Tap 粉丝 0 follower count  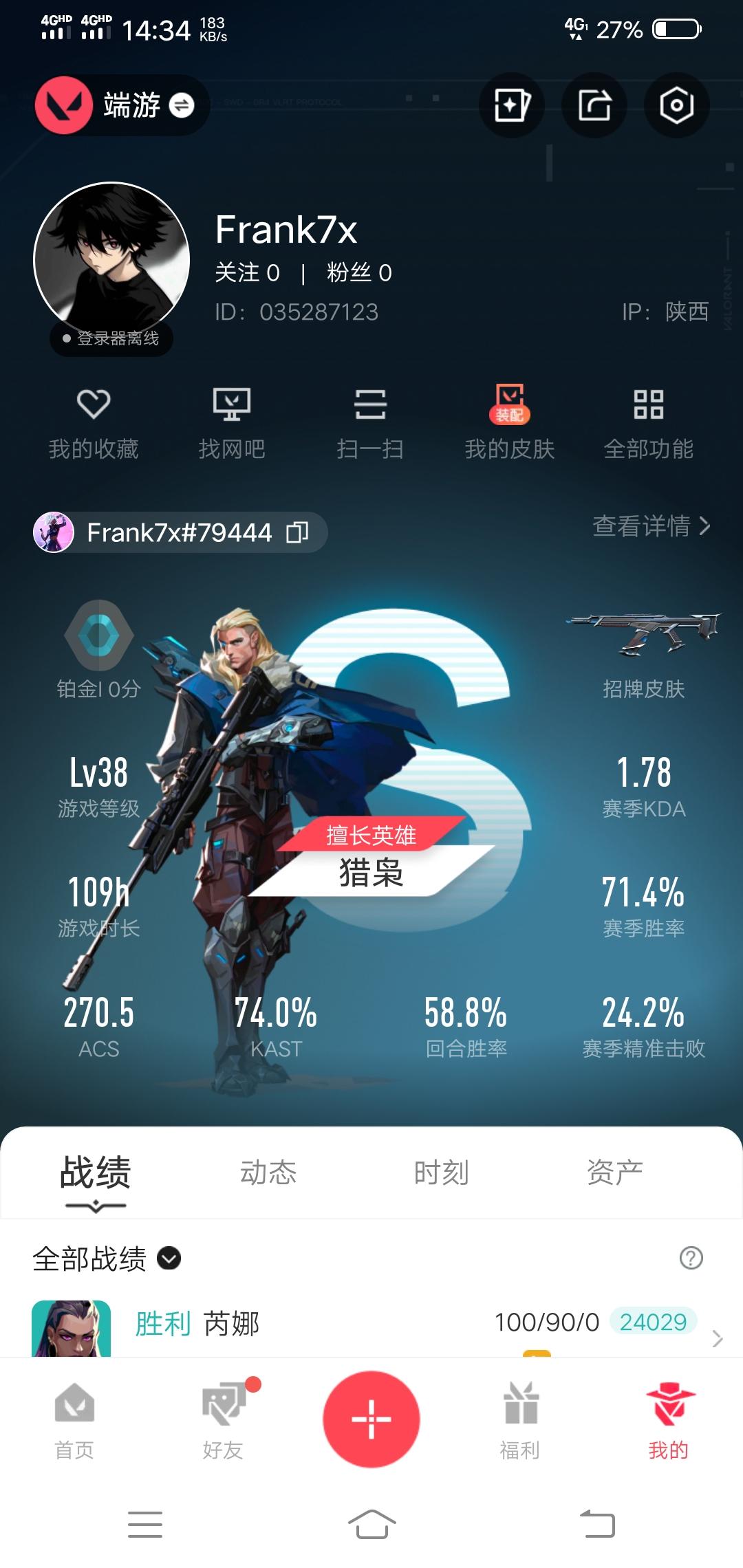(357, 272)
